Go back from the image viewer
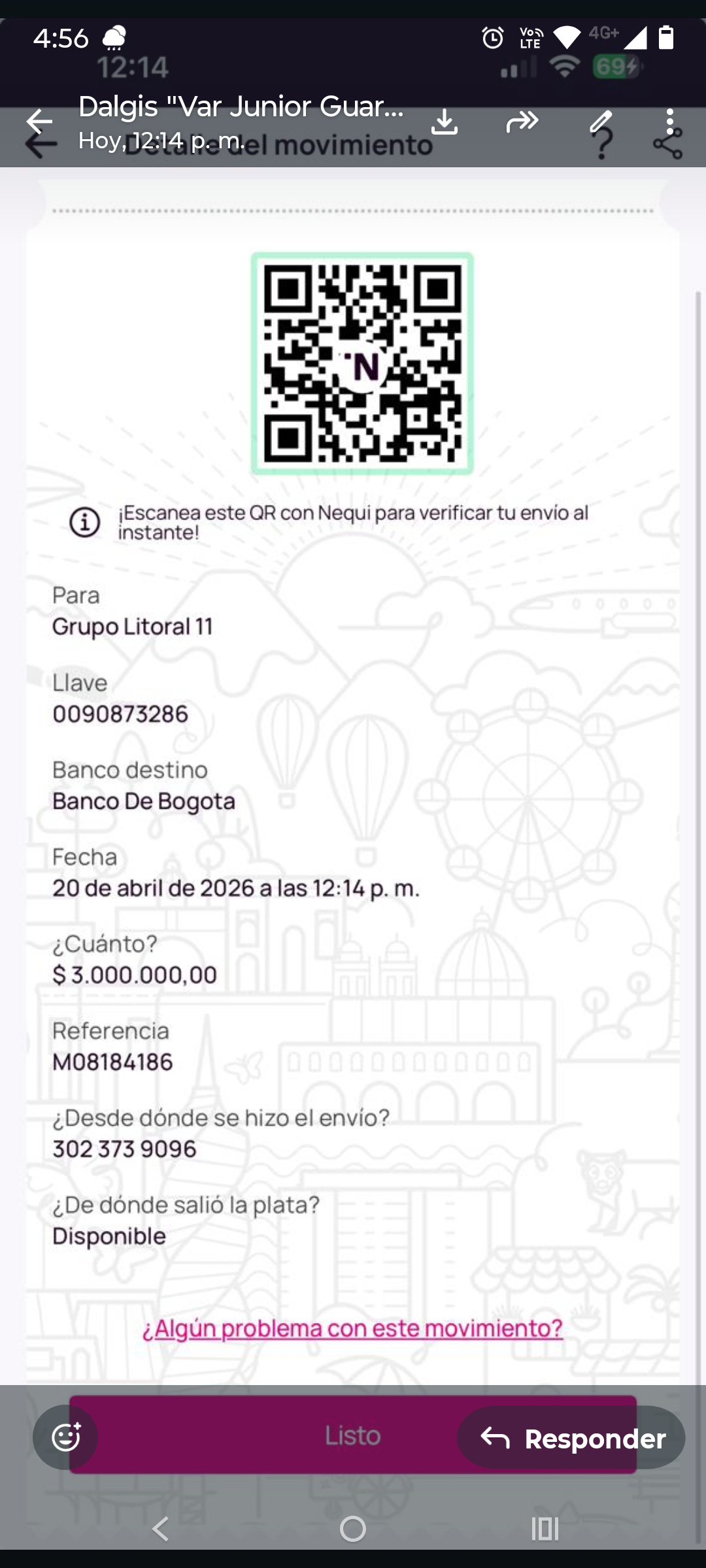 39,122
